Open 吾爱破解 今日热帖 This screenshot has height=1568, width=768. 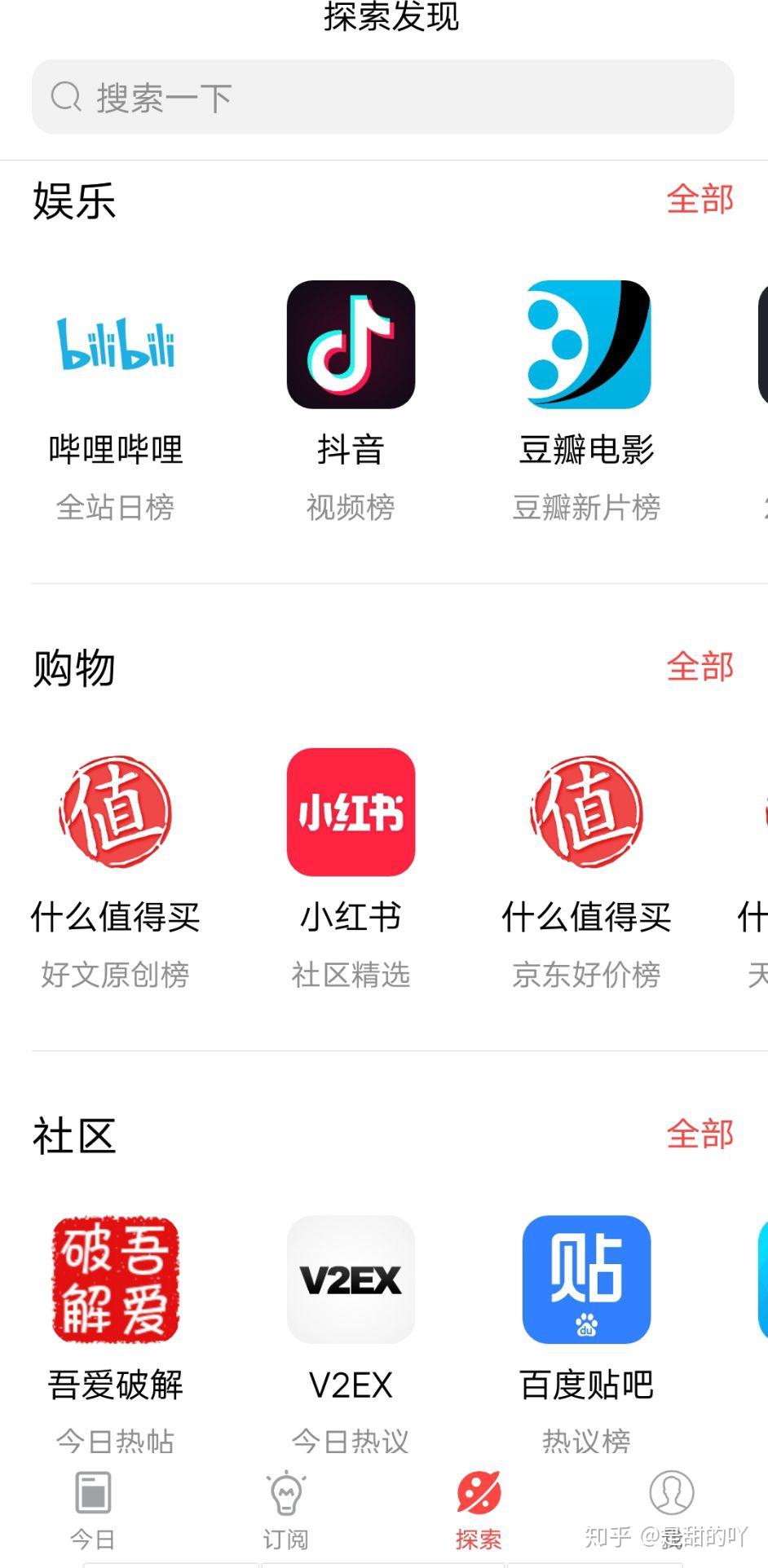coord(116,1280)
